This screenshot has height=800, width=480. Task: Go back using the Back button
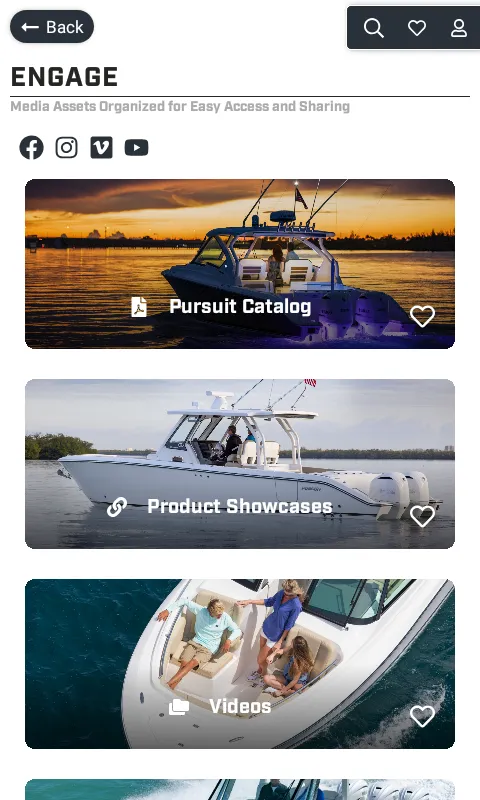(x=52, y=27)
